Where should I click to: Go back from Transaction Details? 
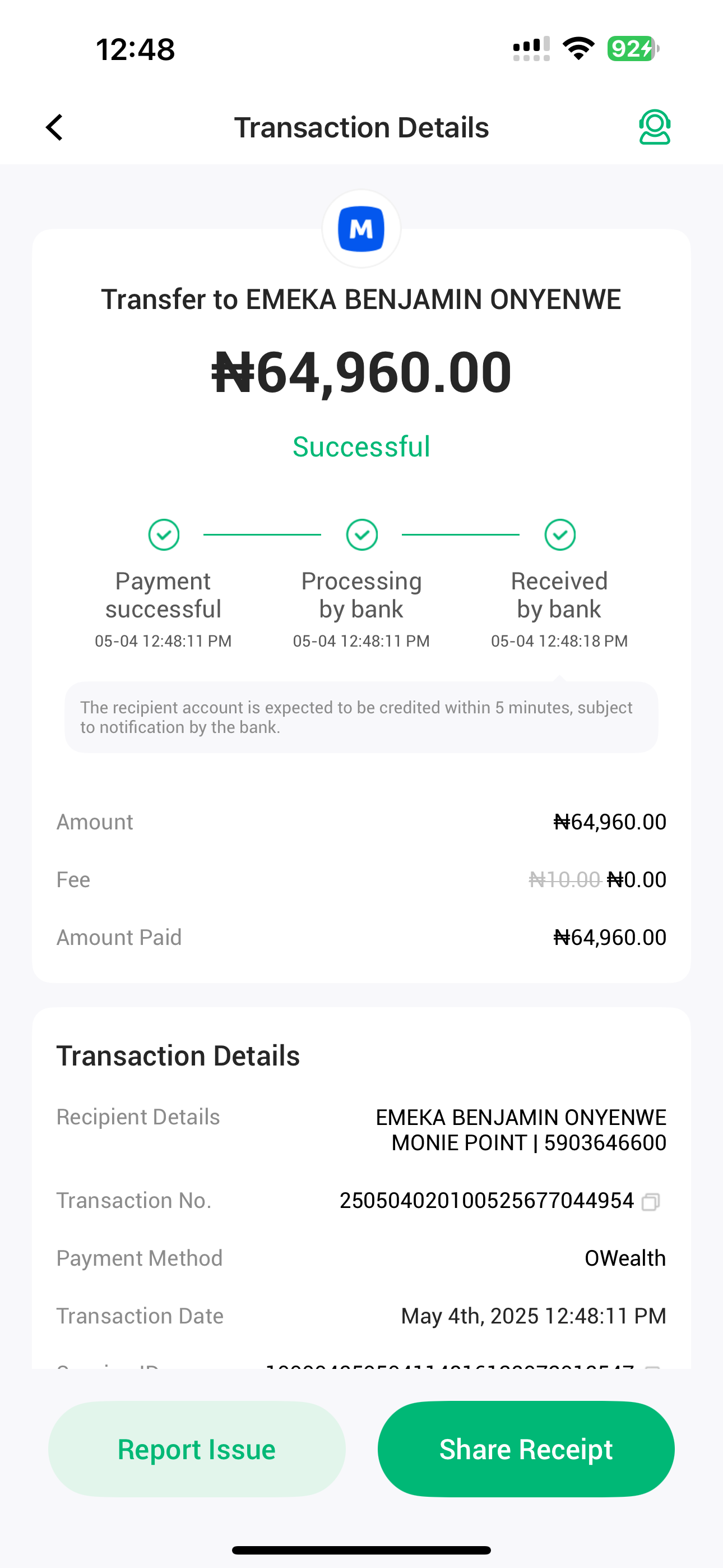(55, 127)
